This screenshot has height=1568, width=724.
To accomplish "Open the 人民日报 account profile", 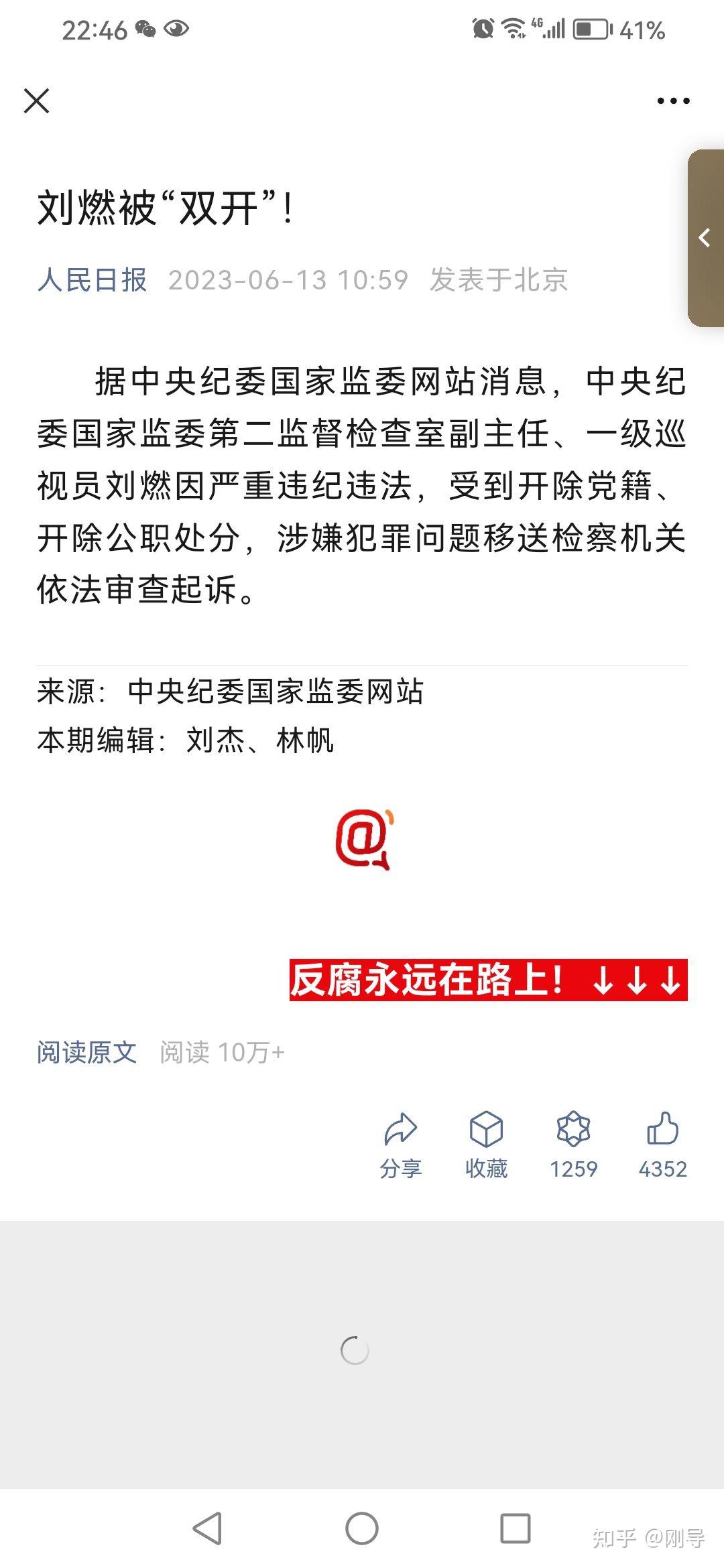I will (92, 280).
